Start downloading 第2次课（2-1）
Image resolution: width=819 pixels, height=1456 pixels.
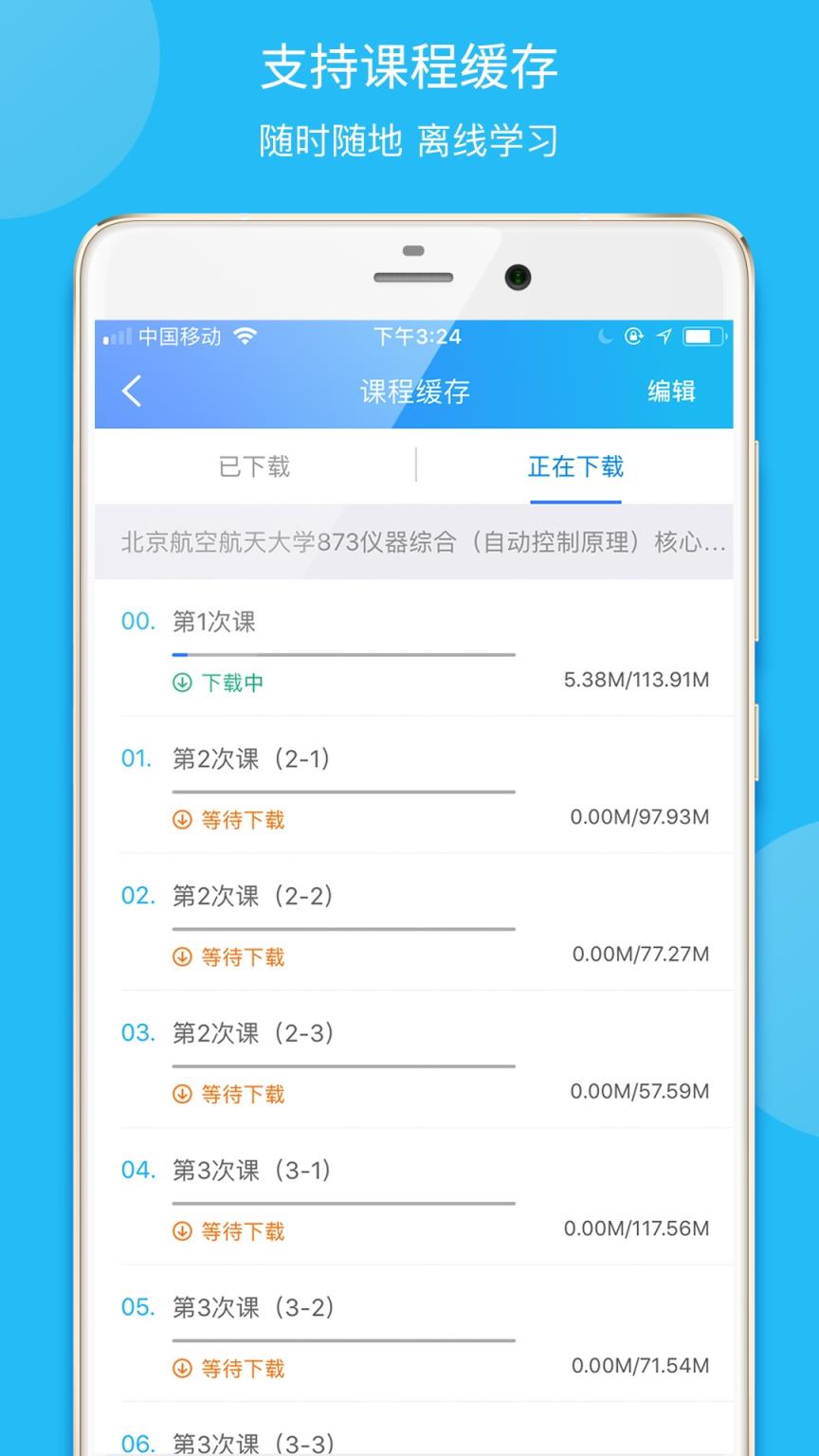[227, 819]
